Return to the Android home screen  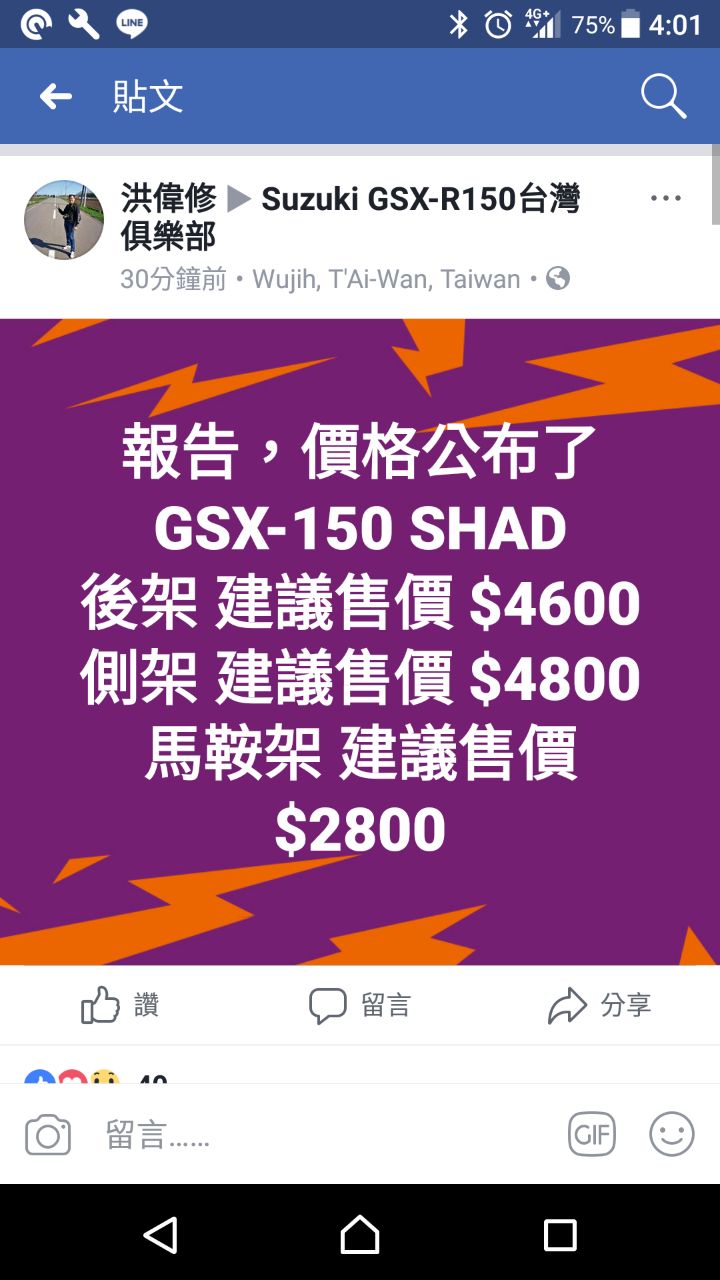coord(360,1235)
